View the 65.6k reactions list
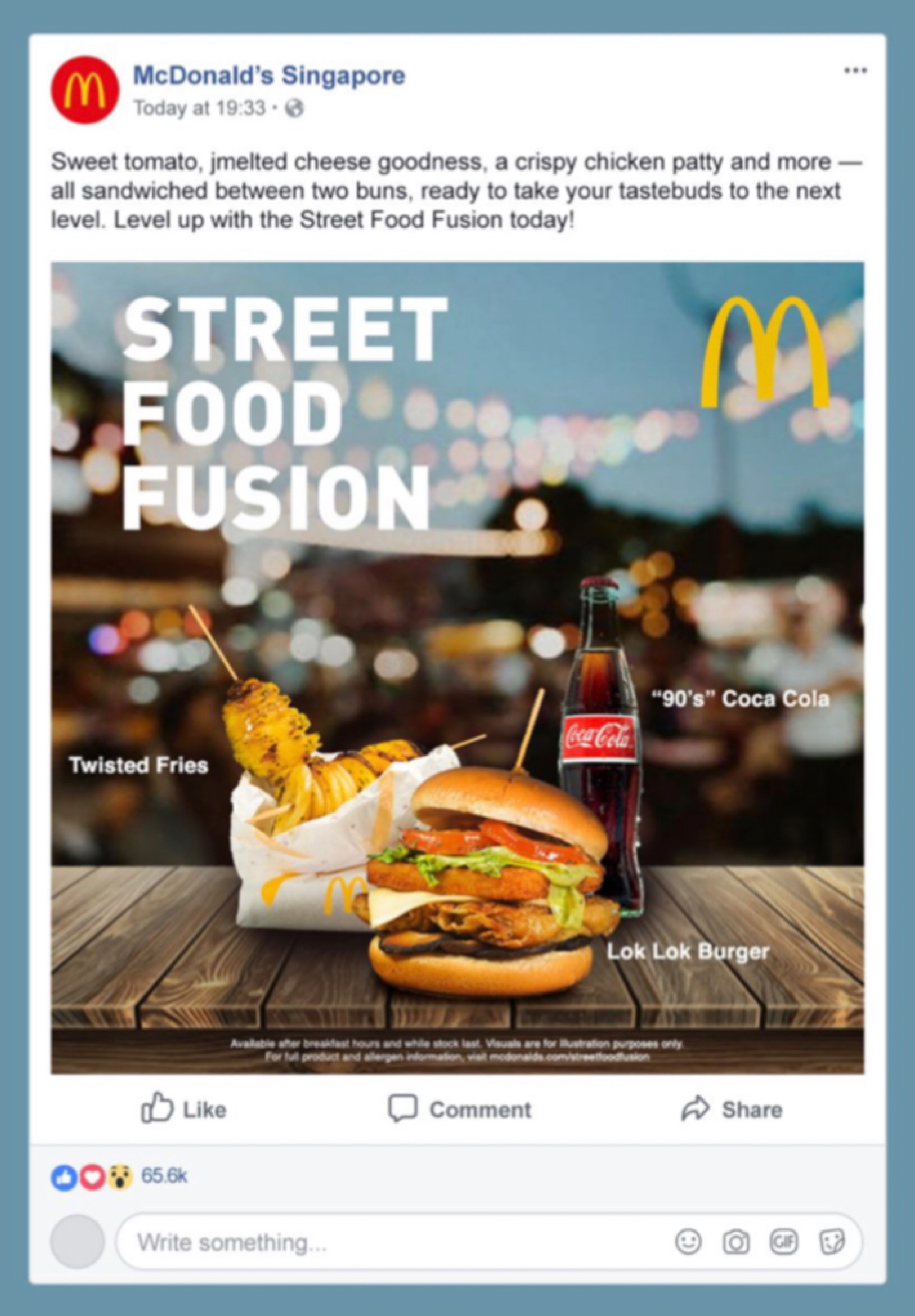This screenshot has width=915, height=1316. coord(163,1175)
